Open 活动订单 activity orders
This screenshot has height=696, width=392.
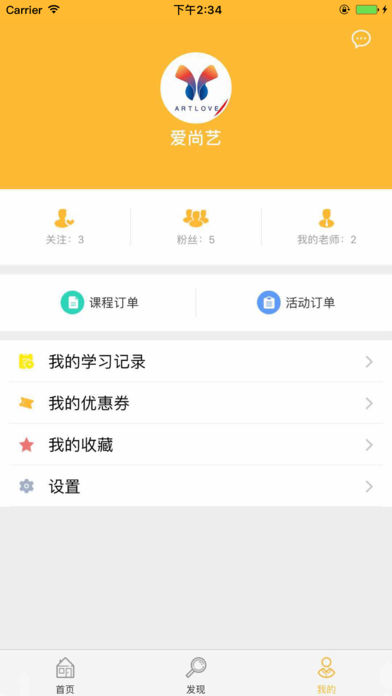click(294, 303)
